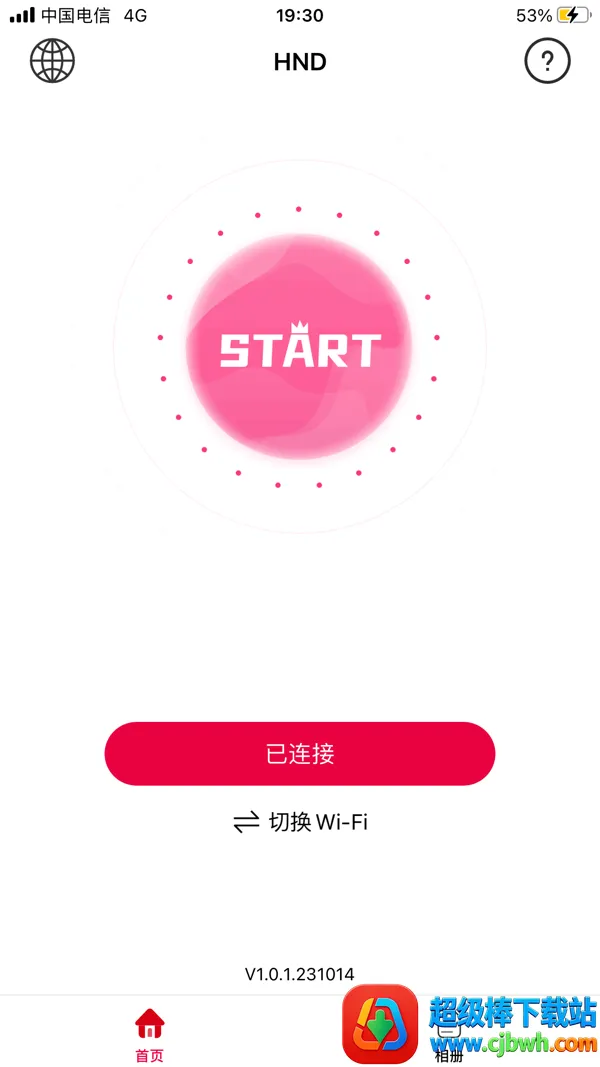Select 切换 Wi-Fi to switch network
Image resolution: width=600 pixels, height=1067 pixels.
click(300, 822)
